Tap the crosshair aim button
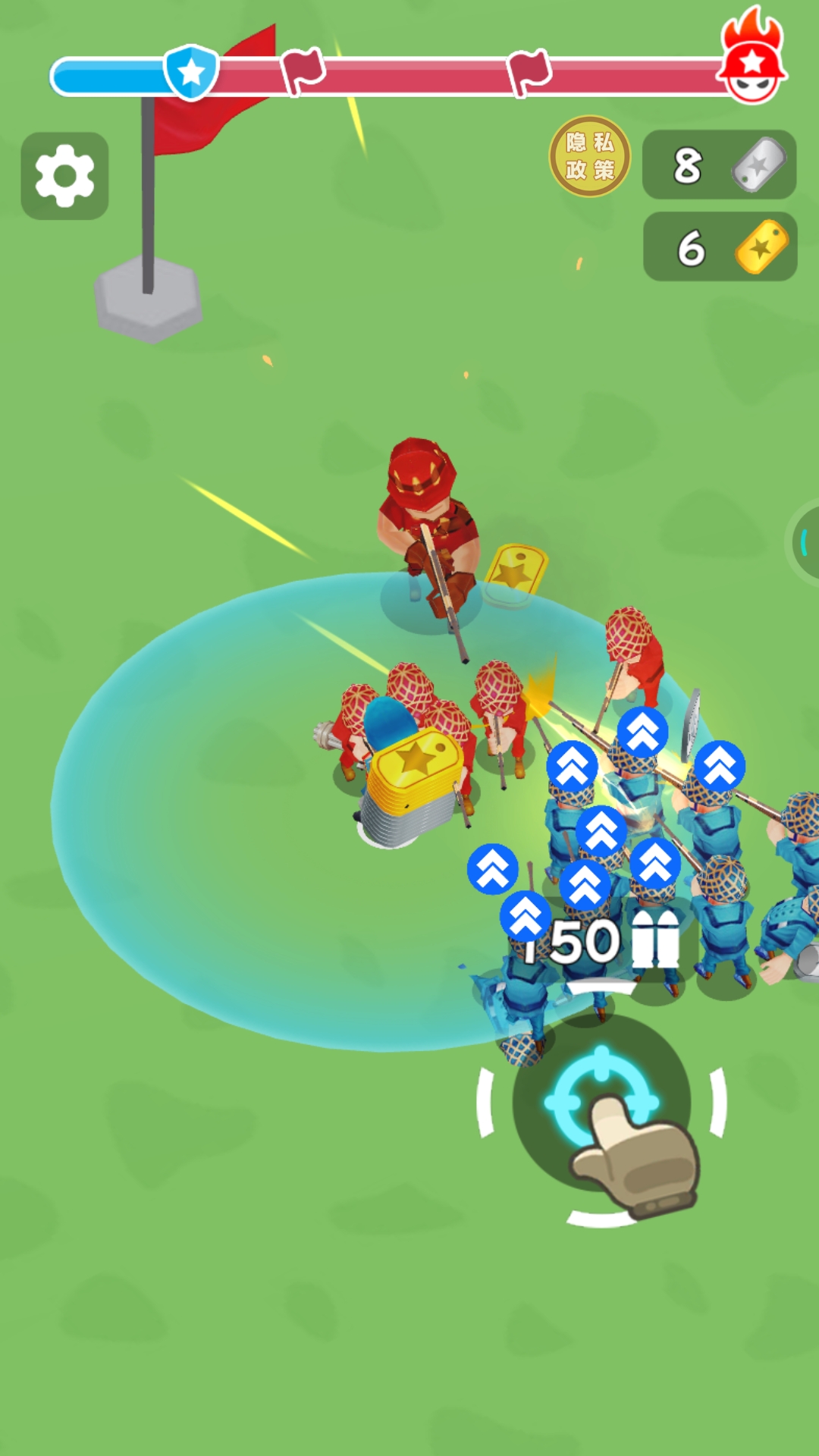819x1456 pixels. [601, 1102]
